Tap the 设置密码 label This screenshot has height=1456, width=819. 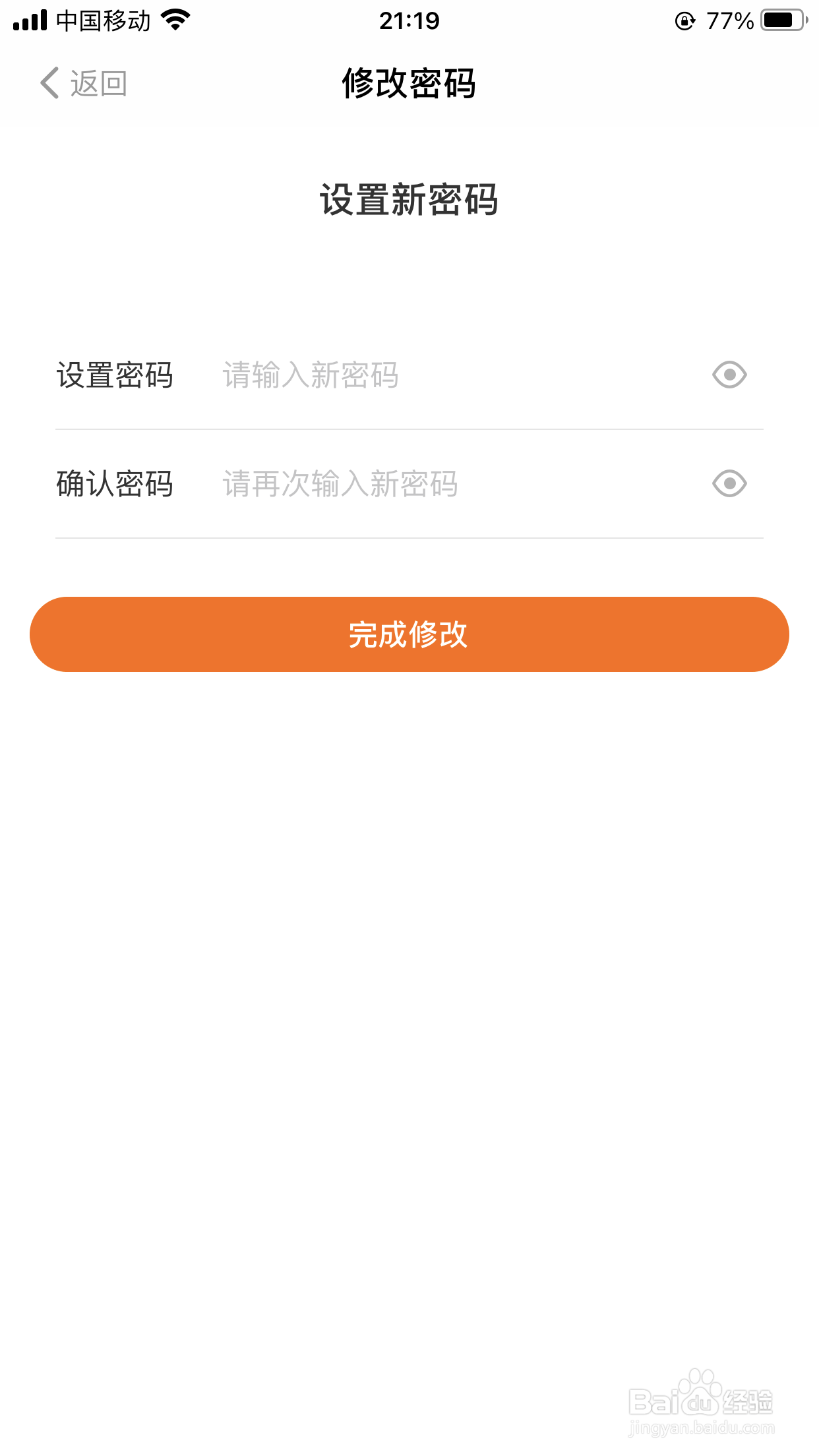(x=115, y=376)
